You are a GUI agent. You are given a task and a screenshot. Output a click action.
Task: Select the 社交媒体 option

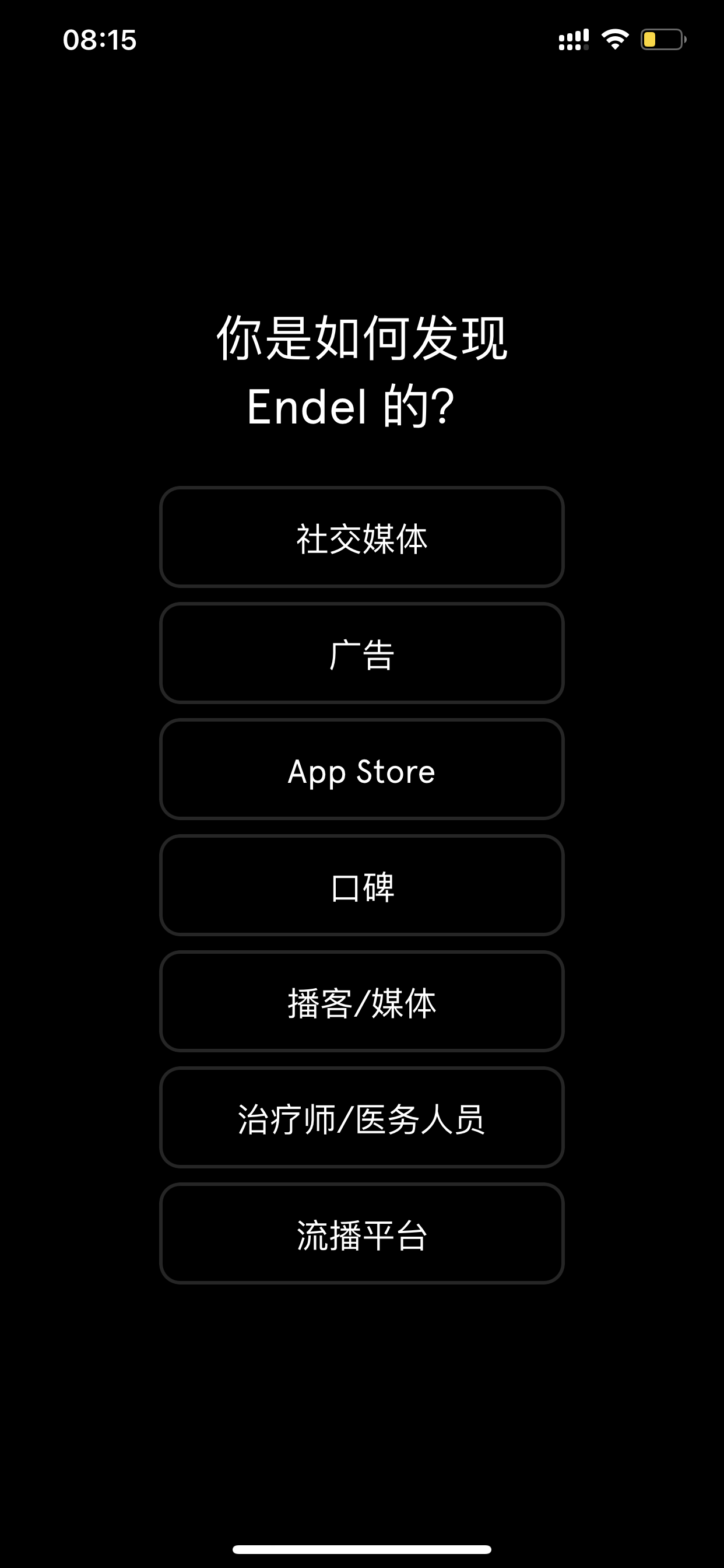tap(361, 537)
